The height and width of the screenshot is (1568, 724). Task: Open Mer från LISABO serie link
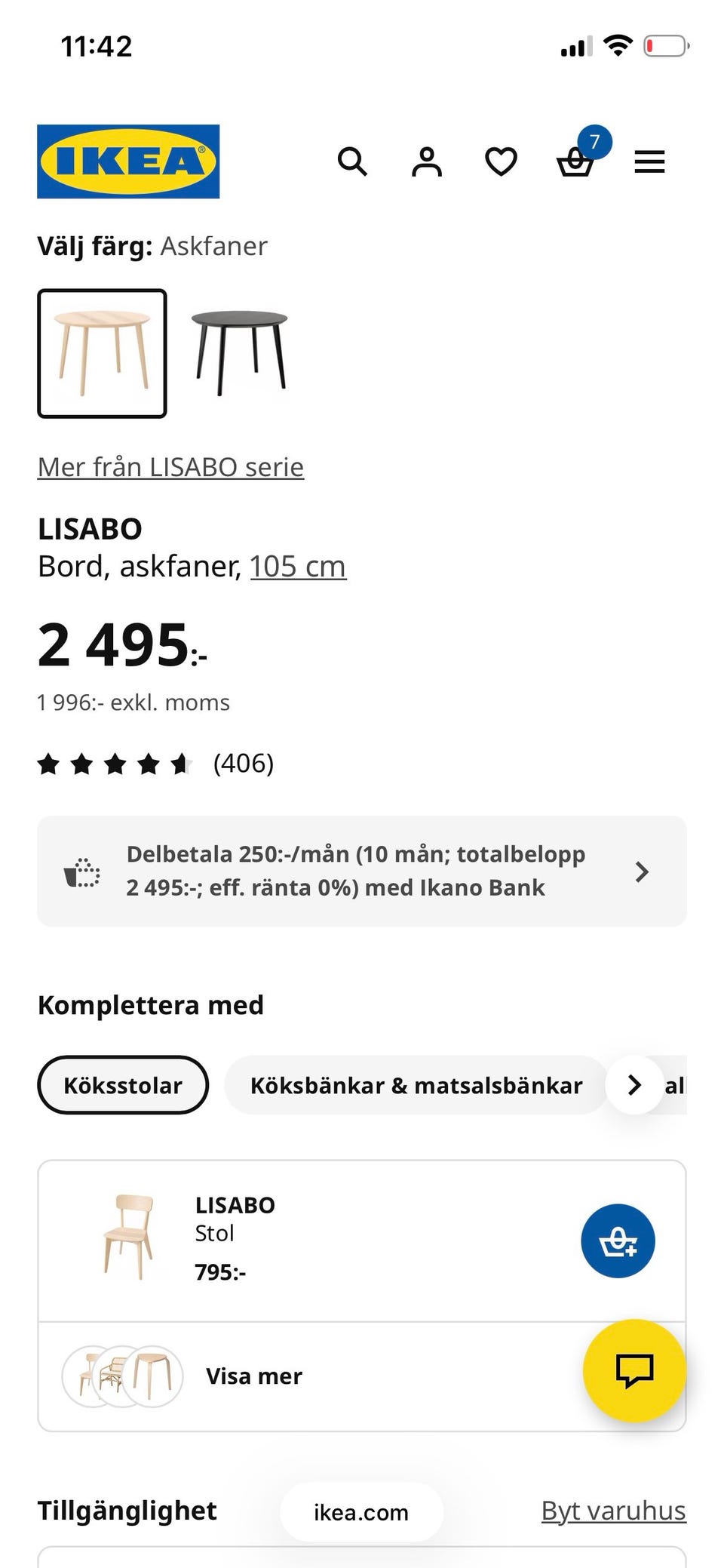[171, 467]
